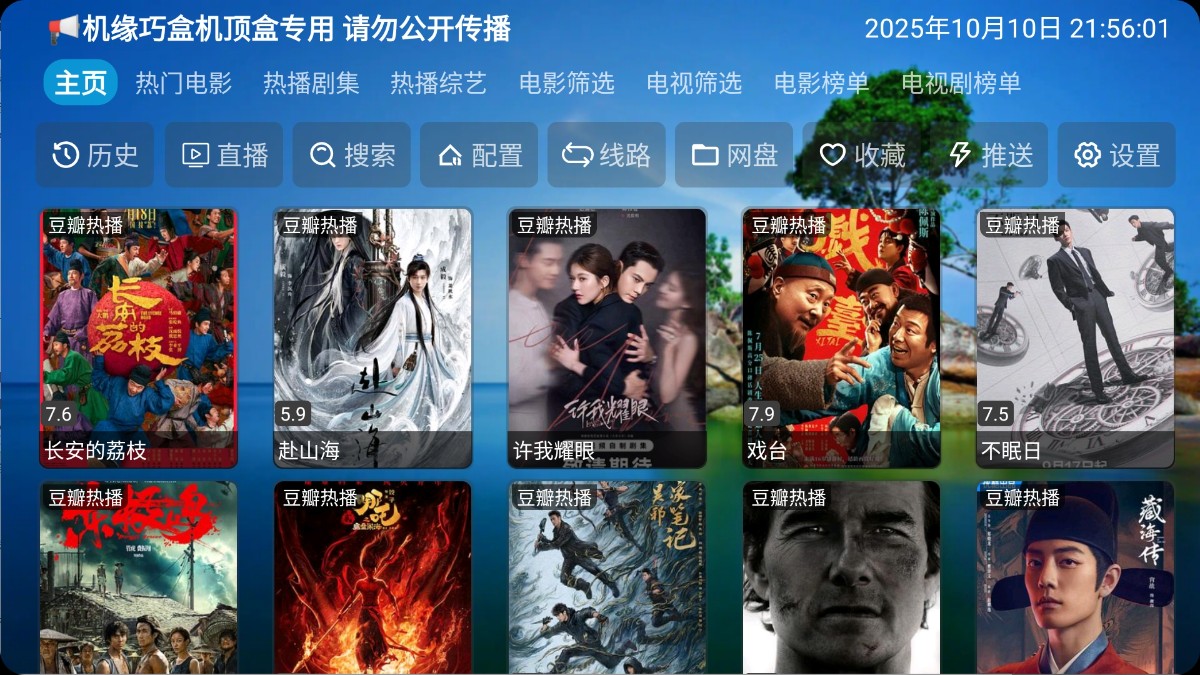Open the 赴山海 poster card
1200x675 pixels.
[x=372, y=337]
